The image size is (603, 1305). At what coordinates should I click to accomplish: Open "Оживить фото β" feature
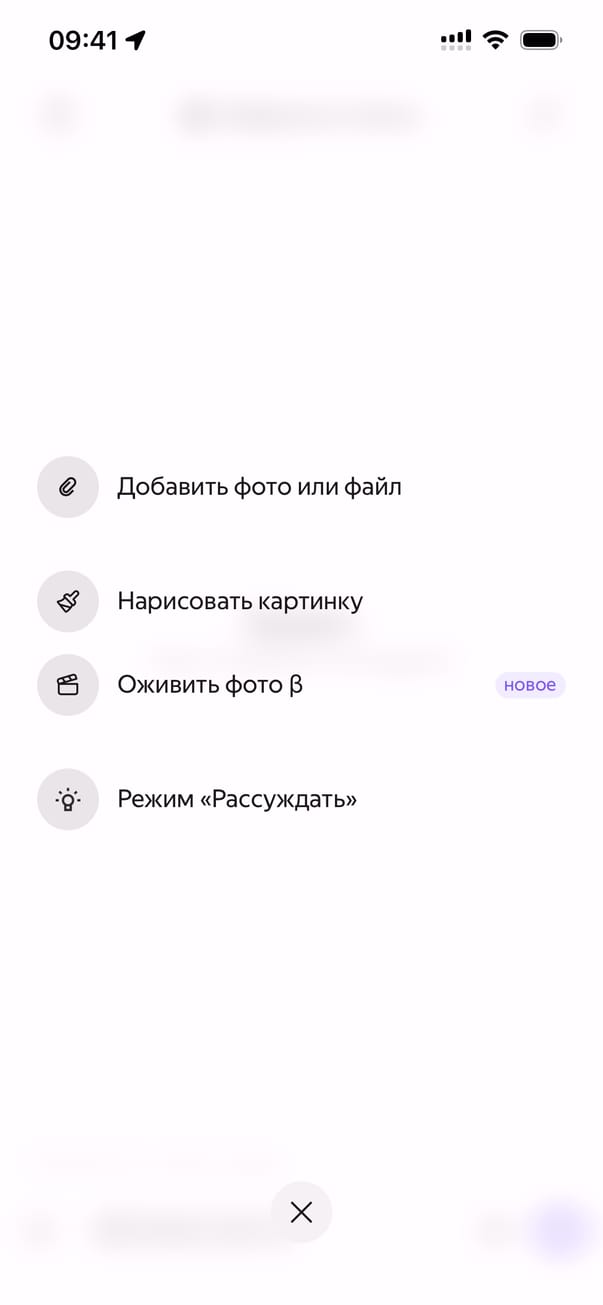point(210,685)
